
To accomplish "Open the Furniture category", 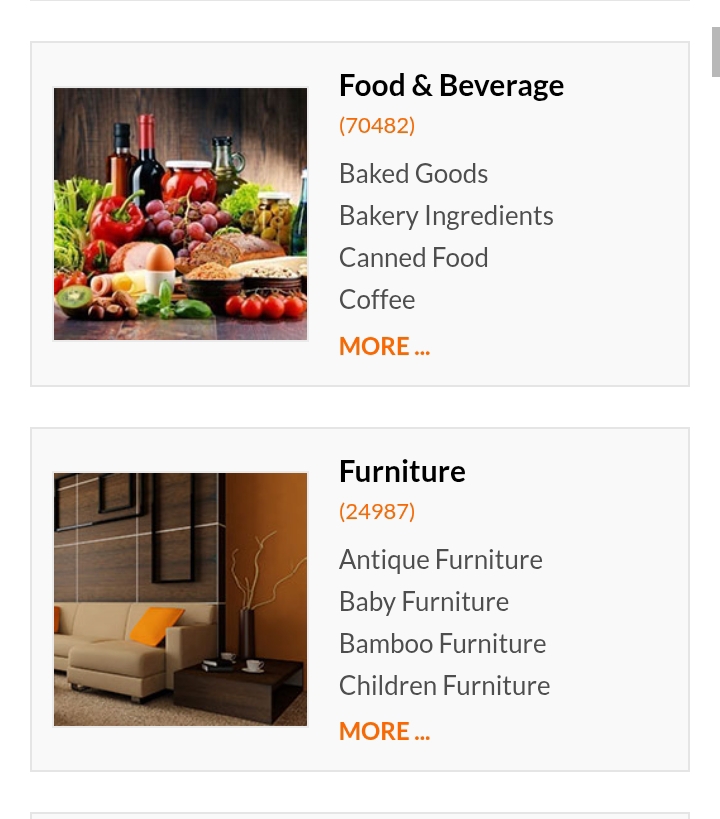I will (x=402, y=471).
